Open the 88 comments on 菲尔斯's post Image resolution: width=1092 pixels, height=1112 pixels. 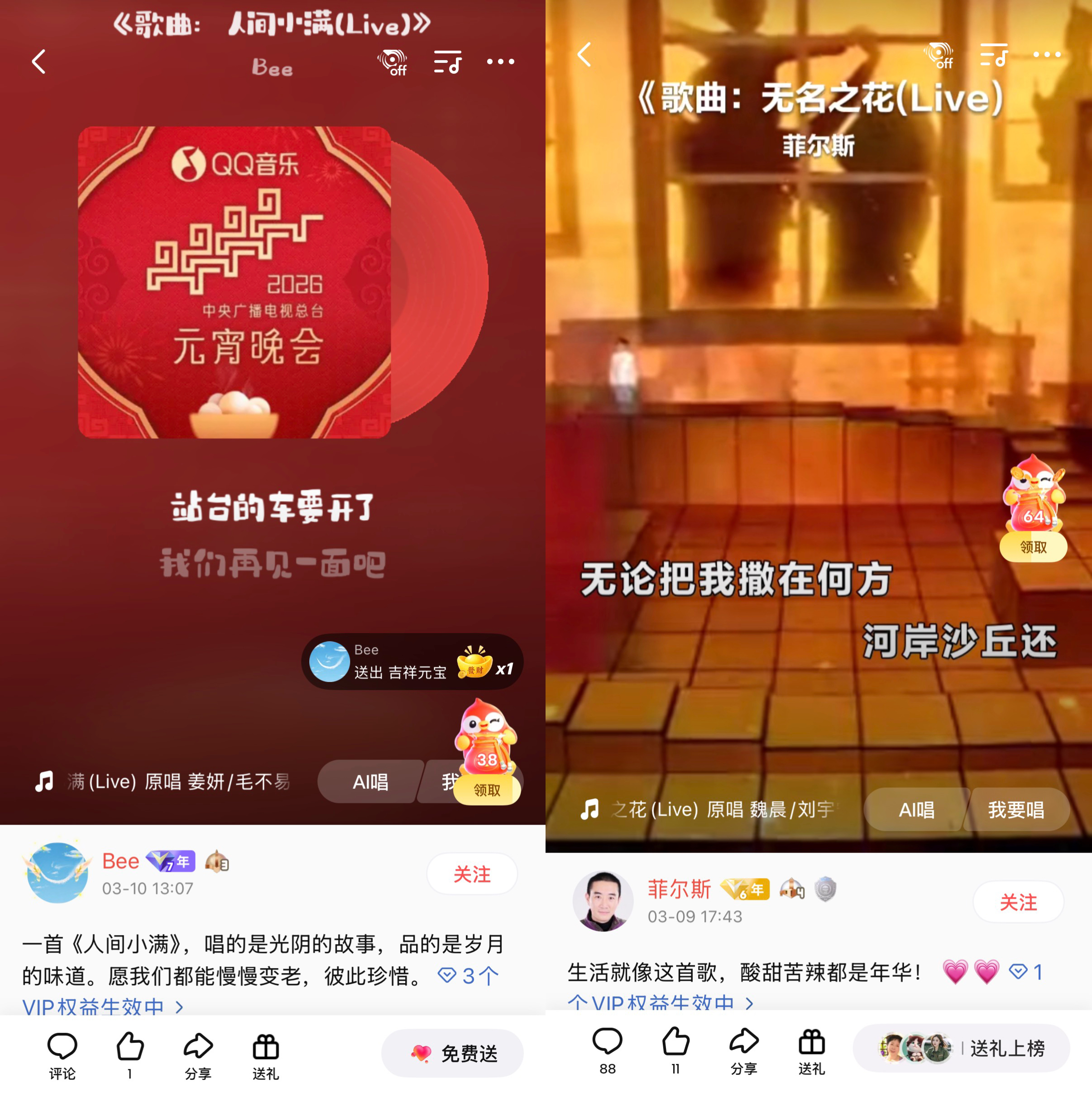608,1050
